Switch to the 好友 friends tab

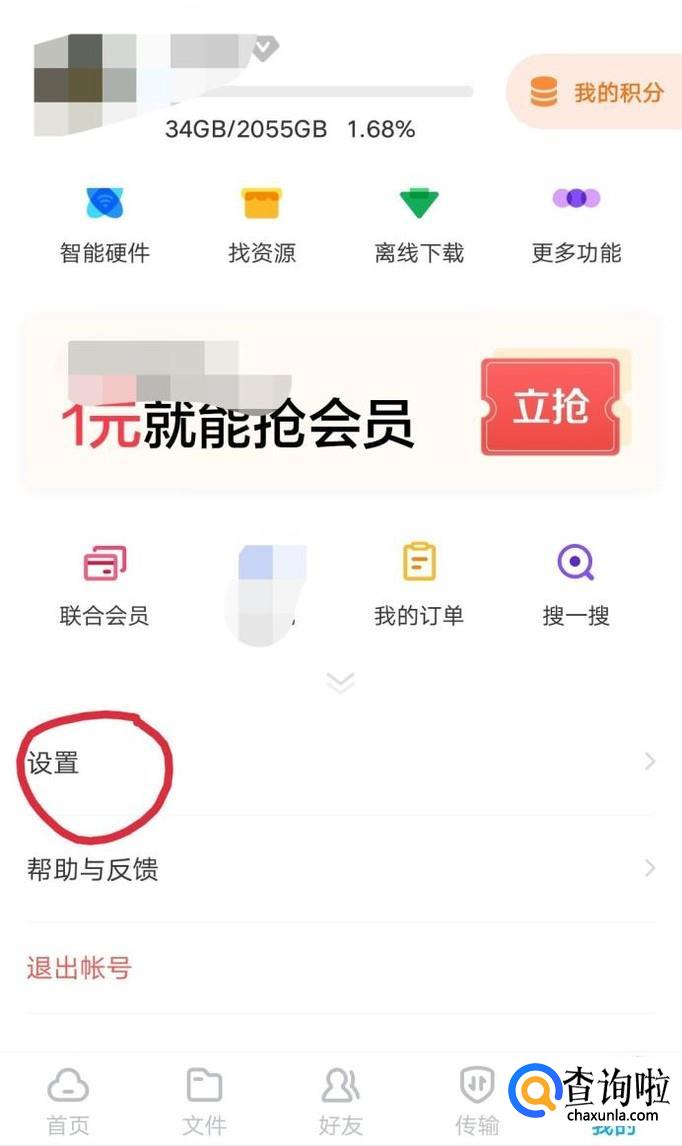[x=340, y=1100]
